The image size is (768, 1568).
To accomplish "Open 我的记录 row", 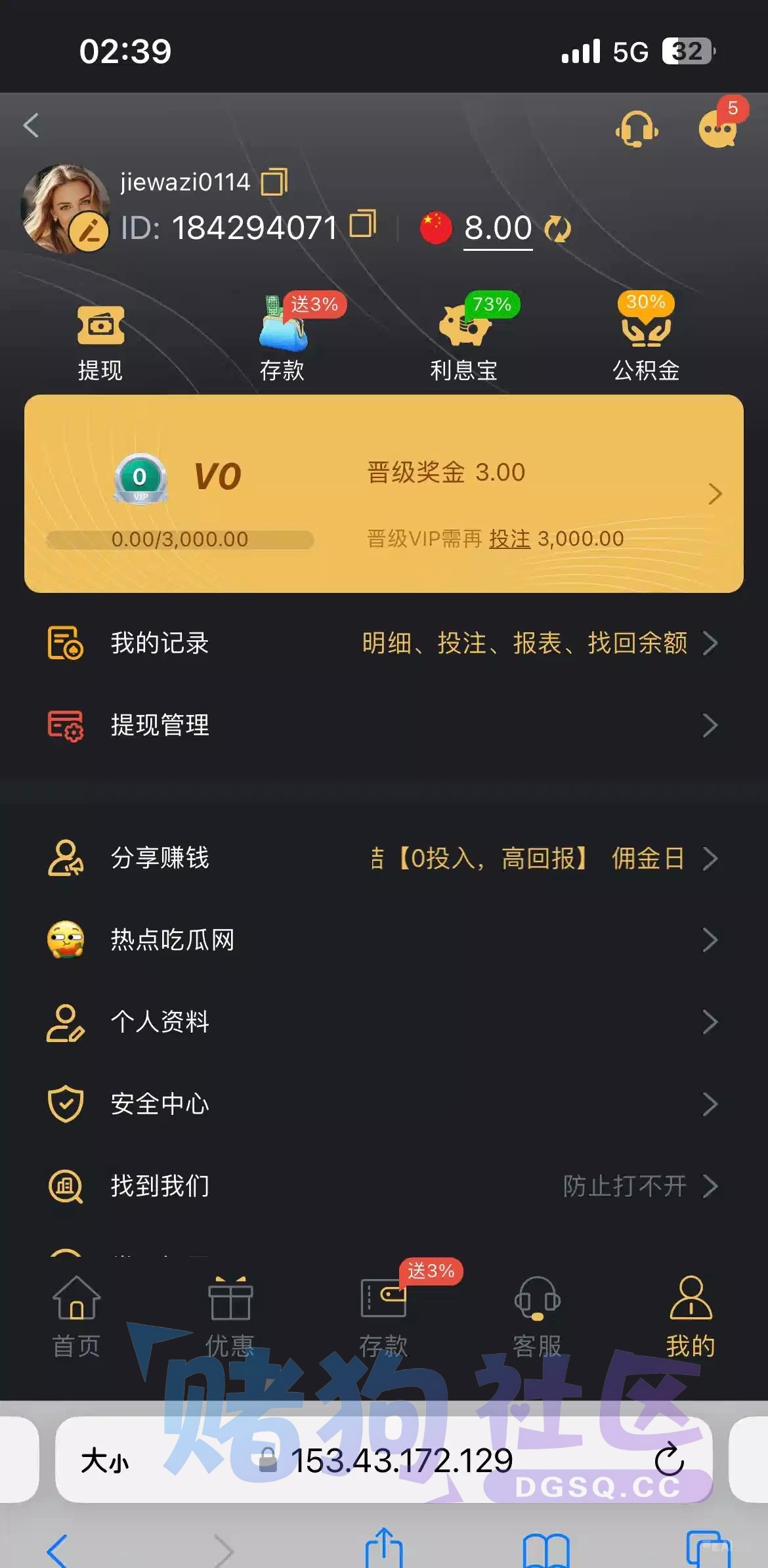I will (x=384, y=643).
